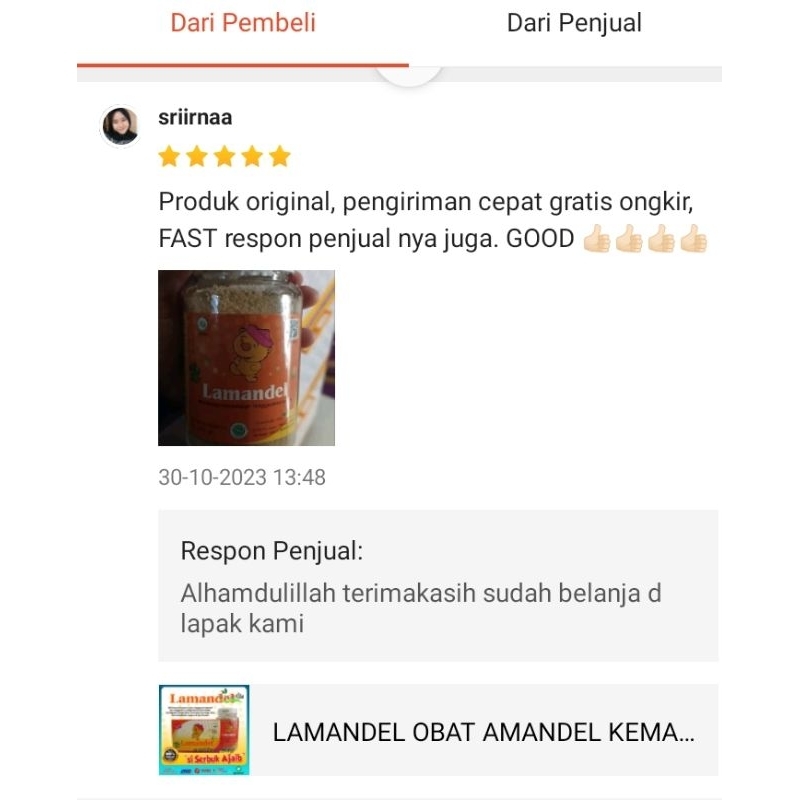Open the LAMANDEL OBAT AMANDEL product card
Screen dimensions: 800x800
tap(438, 730)
